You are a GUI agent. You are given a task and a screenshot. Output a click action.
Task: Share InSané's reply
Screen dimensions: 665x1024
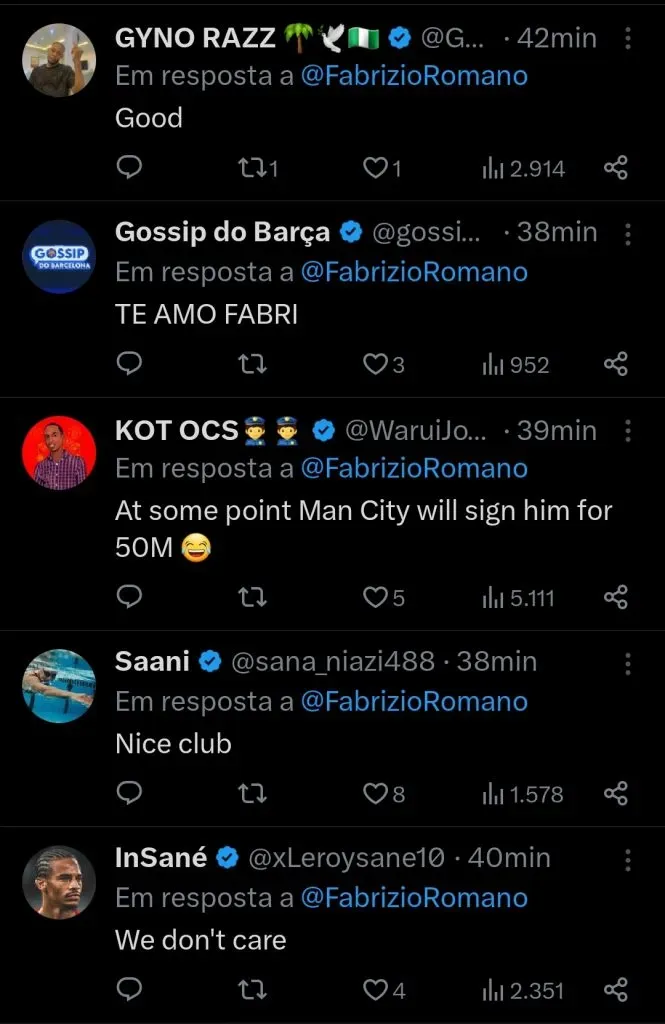[616, 989]
